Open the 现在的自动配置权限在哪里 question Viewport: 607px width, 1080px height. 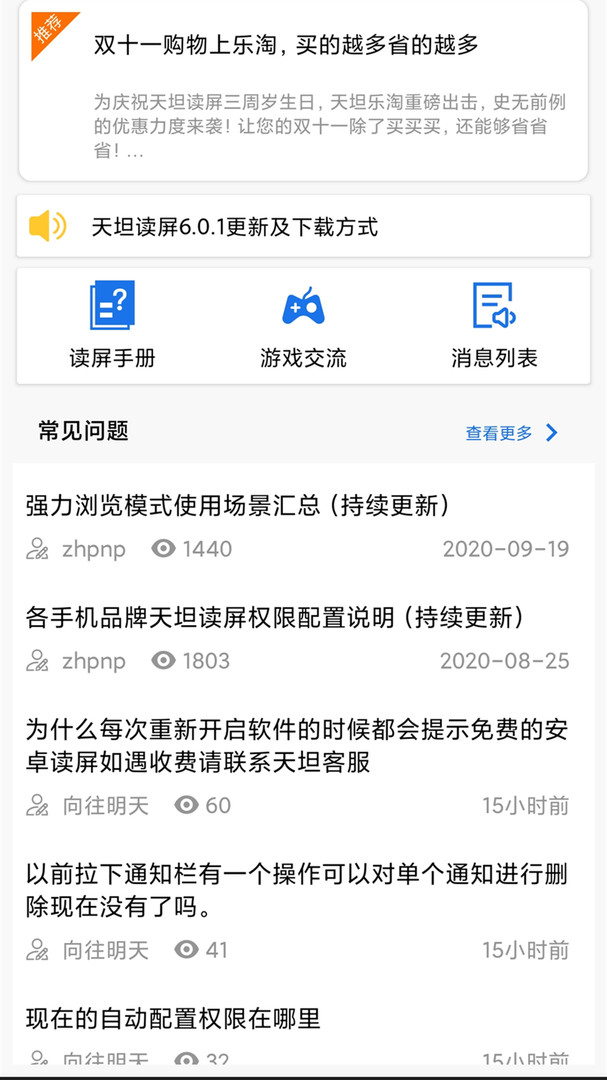pos(173,1019)
